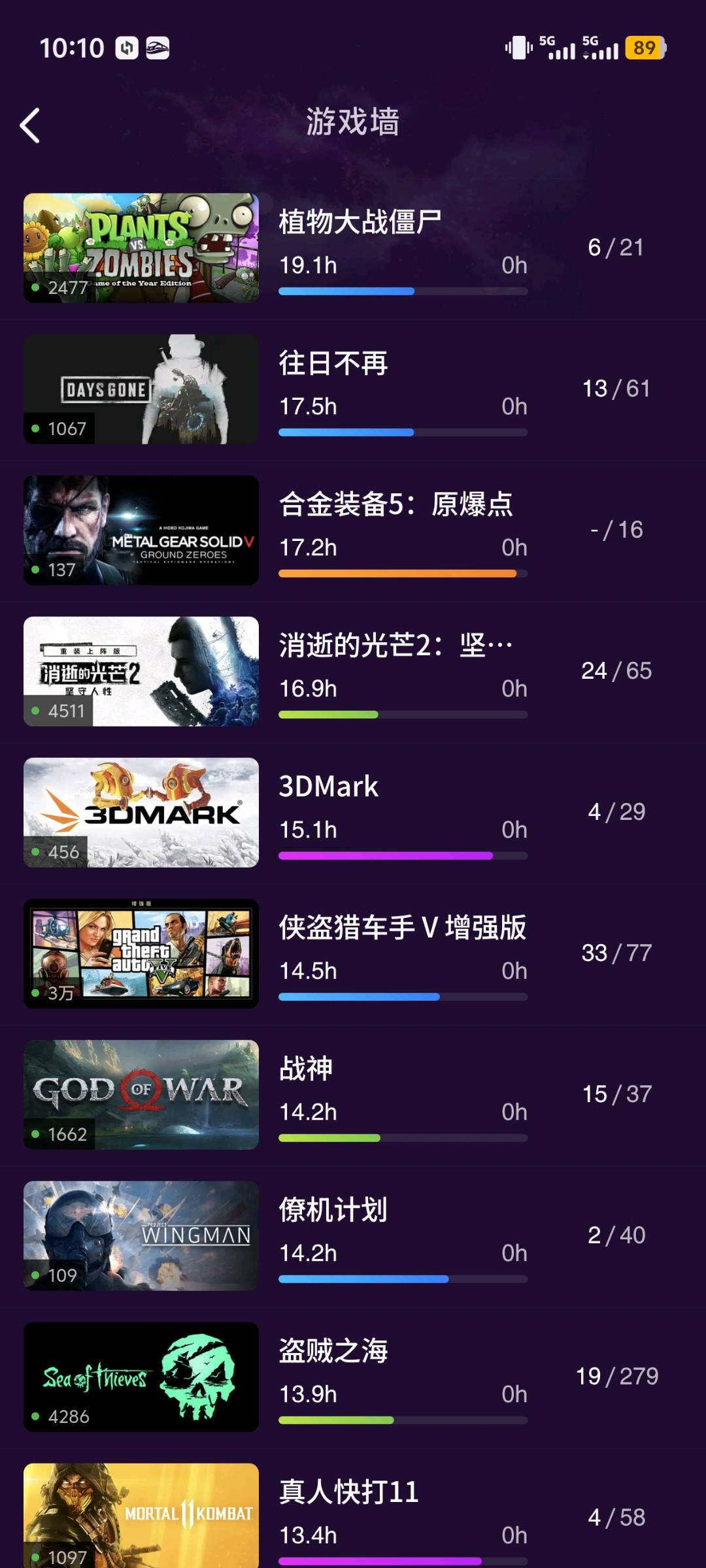The height and width of the screenshot is (1568, 706).
Task: Open the 植物大战僵尸 game entry
Action: pos(353,248)
